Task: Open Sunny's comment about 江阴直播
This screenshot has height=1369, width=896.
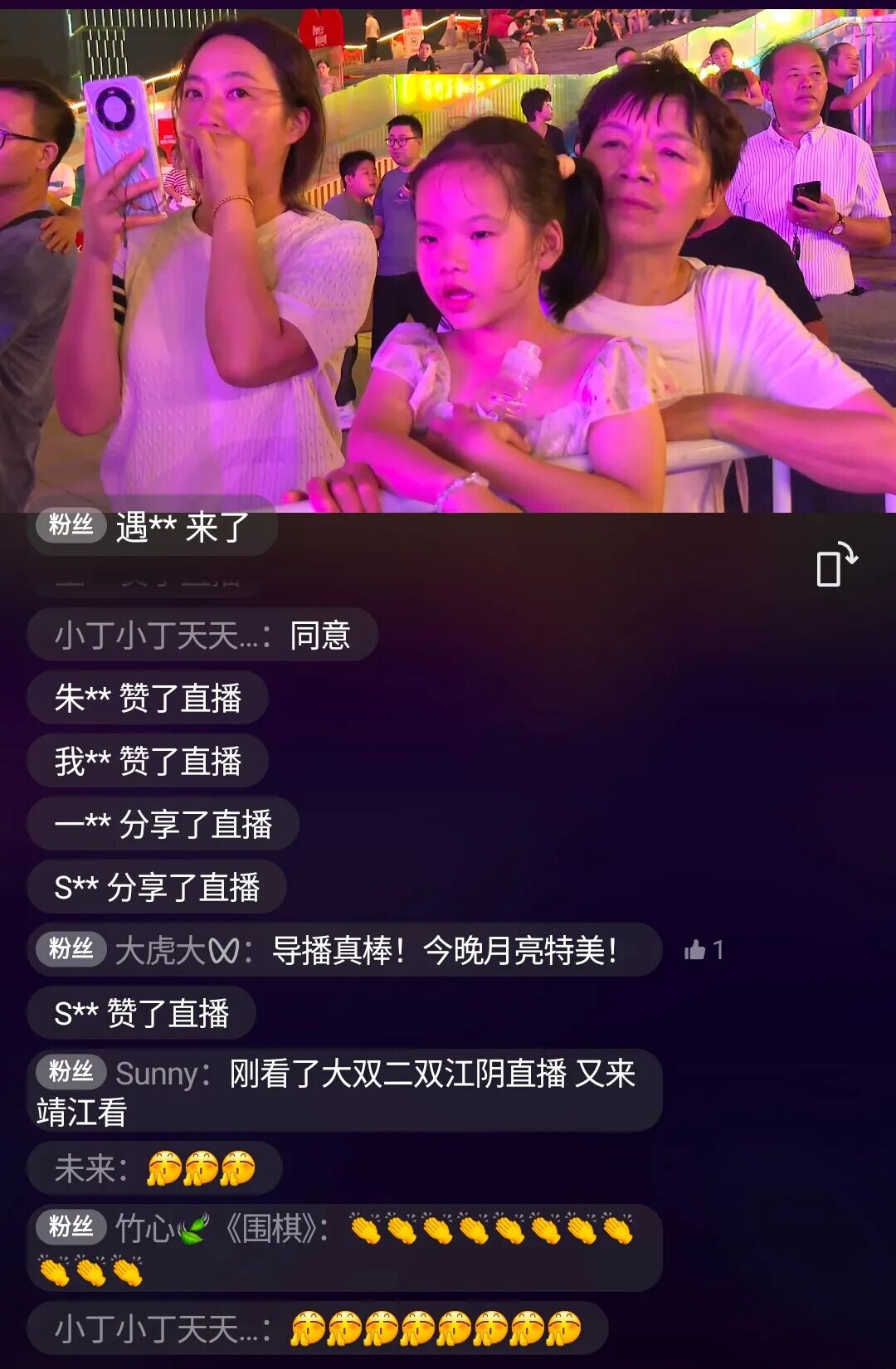Action: 343,1090
